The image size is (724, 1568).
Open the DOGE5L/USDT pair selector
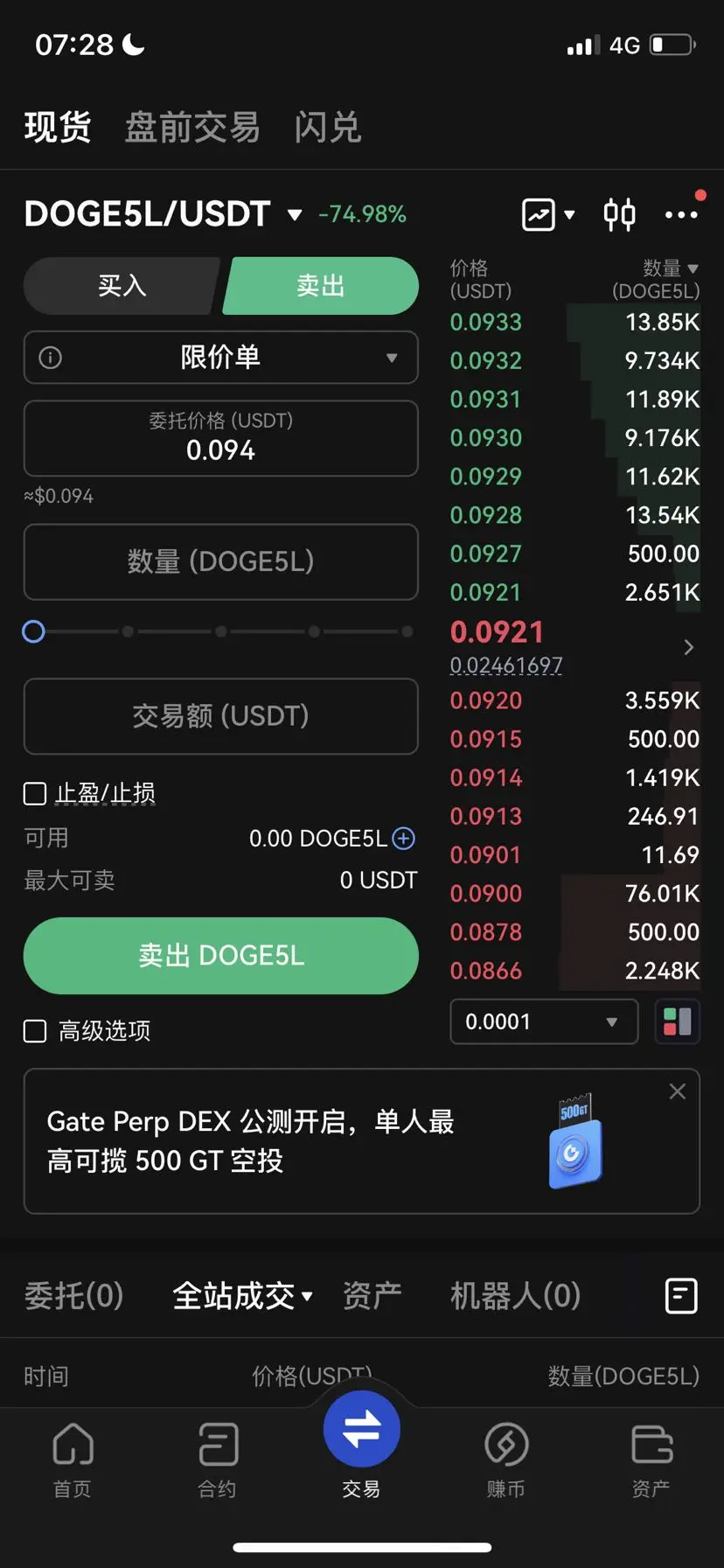click(x=164, y=214)
